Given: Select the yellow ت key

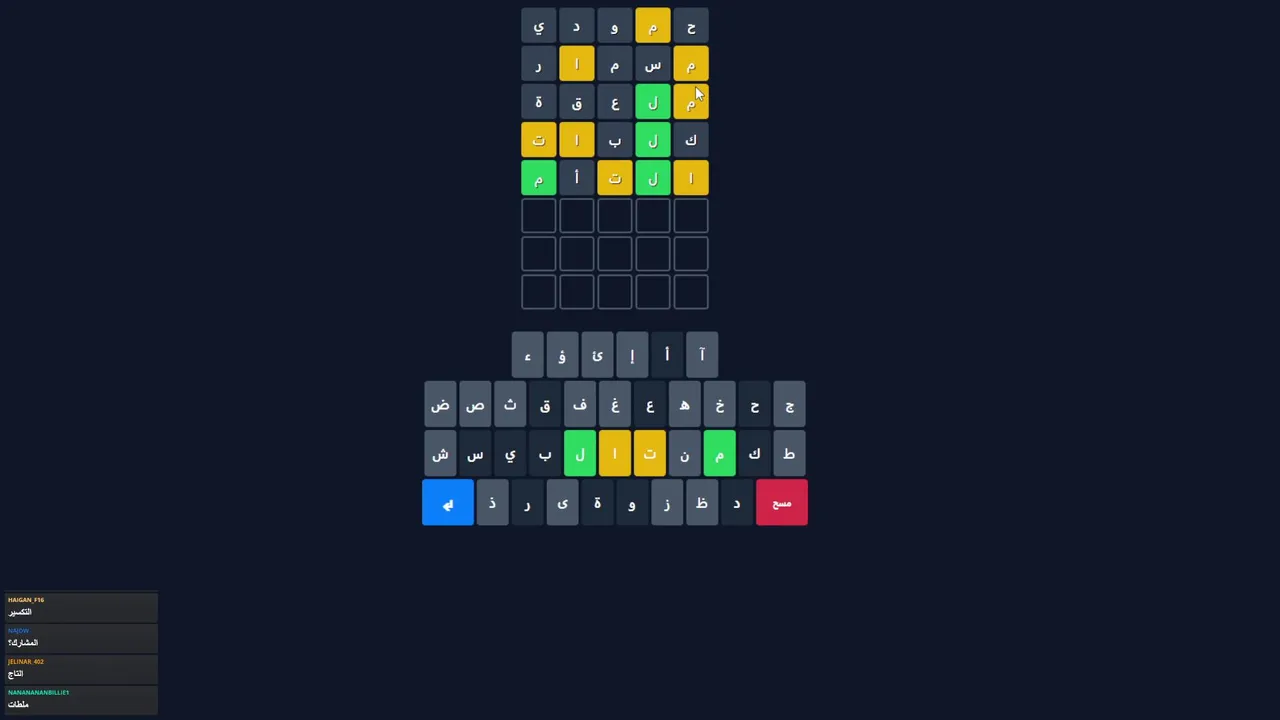Looking at the screenshot, I should pyautogui.click(x=649, y=454).
